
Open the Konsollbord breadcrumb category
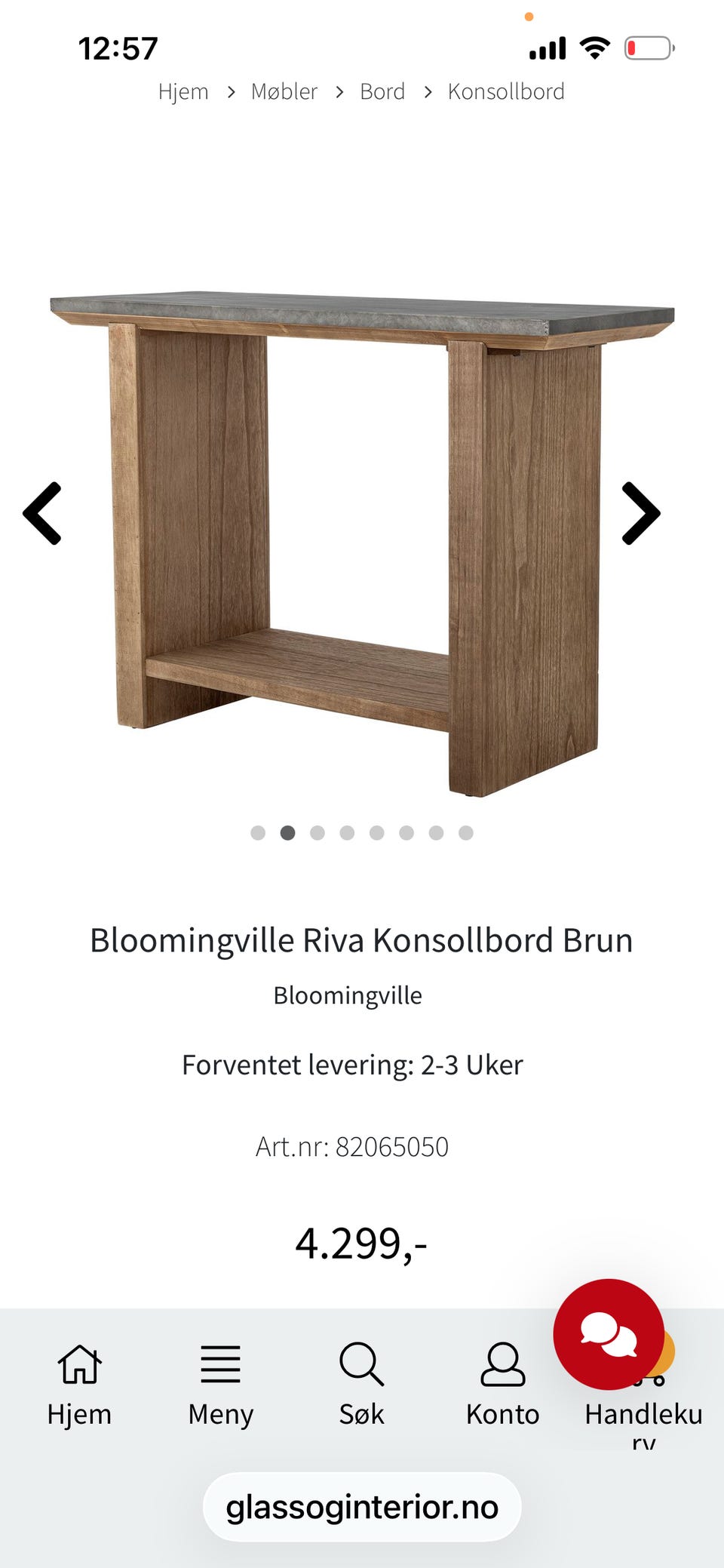pos(506,91)
